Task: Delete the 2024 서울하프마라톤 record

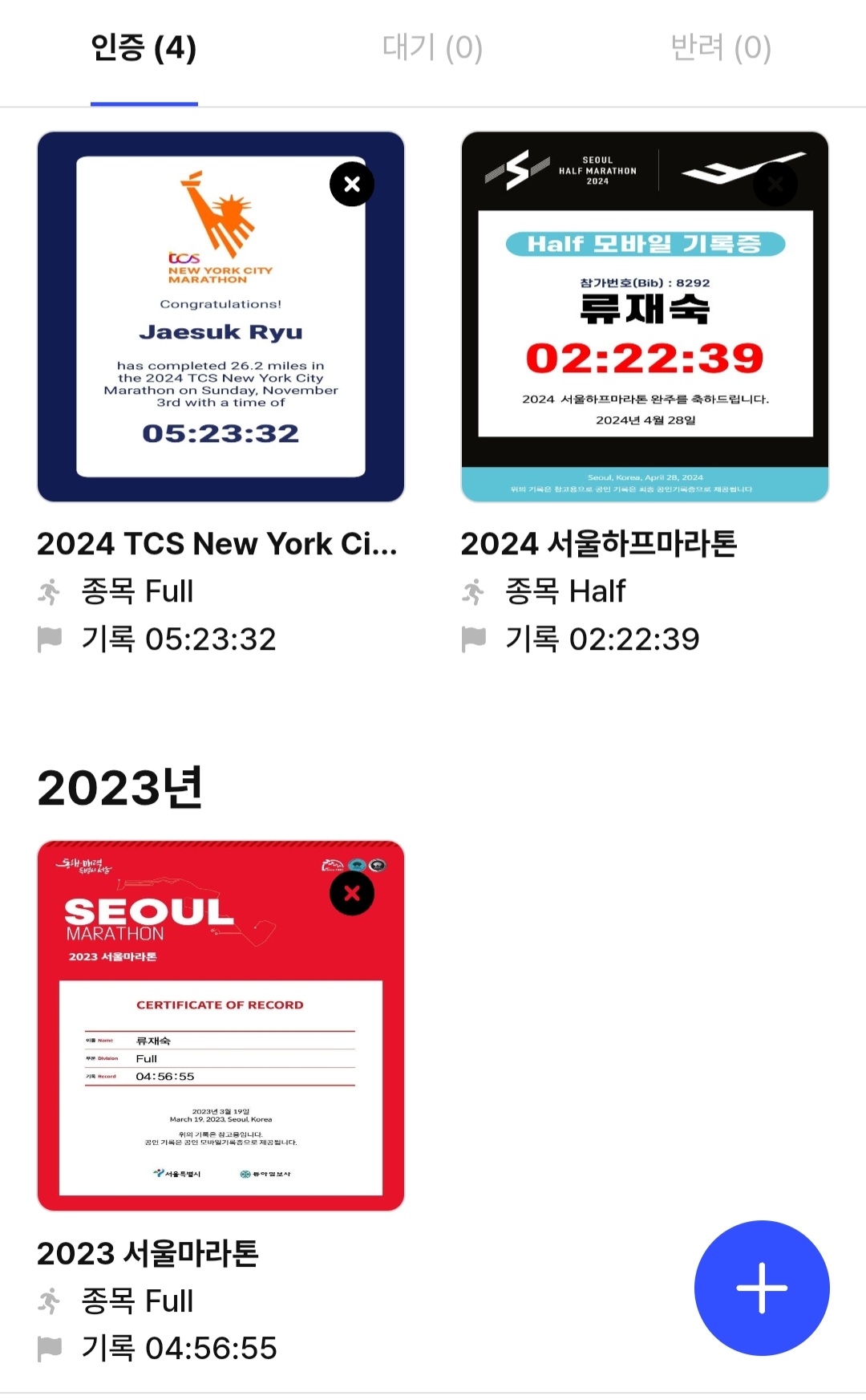Action: pos(775,185)
